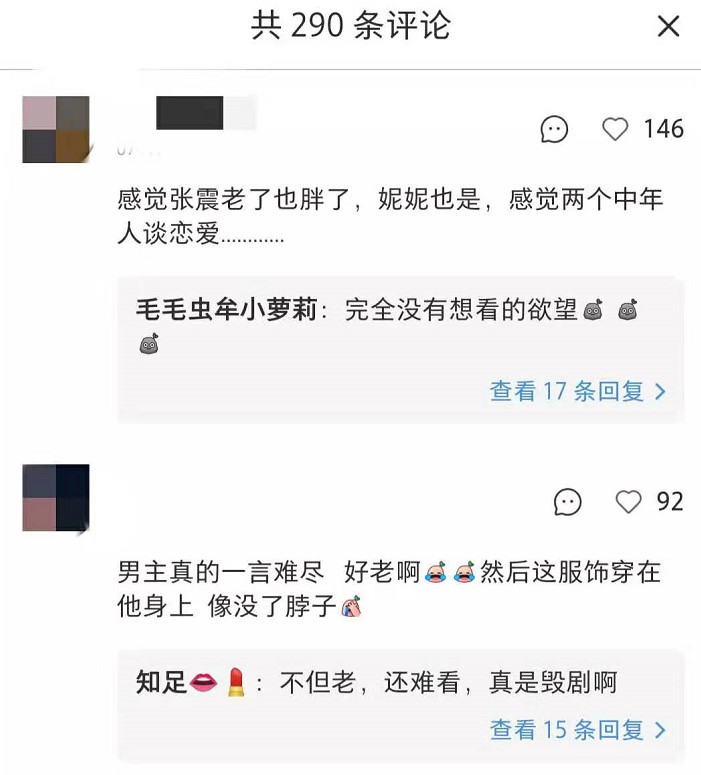The height and width of the screenshot is (775, 701).
Task: Reply to the comment about 张震
Action: coord(554,129)
